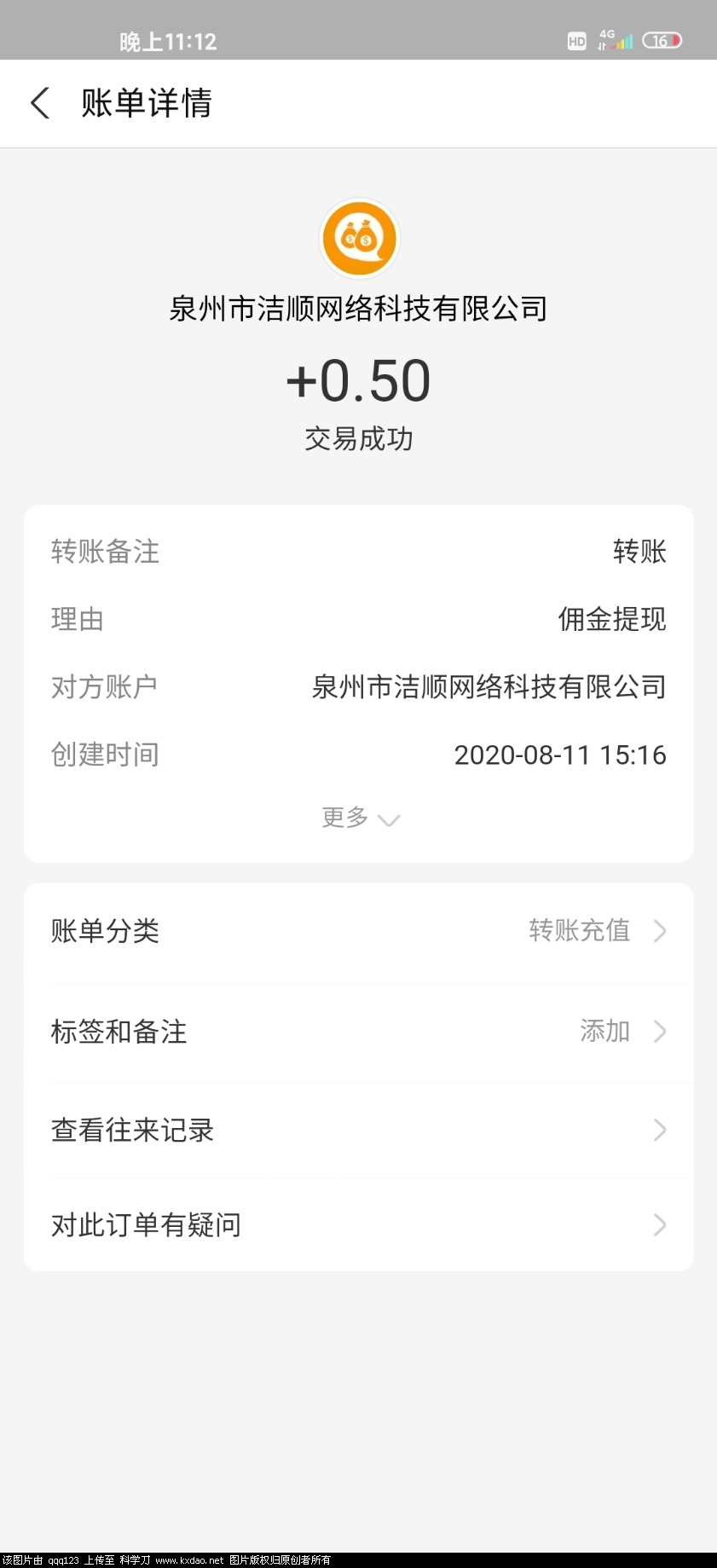
Task: Open 查看往来记录 via its chevron
Action: 659,1131
